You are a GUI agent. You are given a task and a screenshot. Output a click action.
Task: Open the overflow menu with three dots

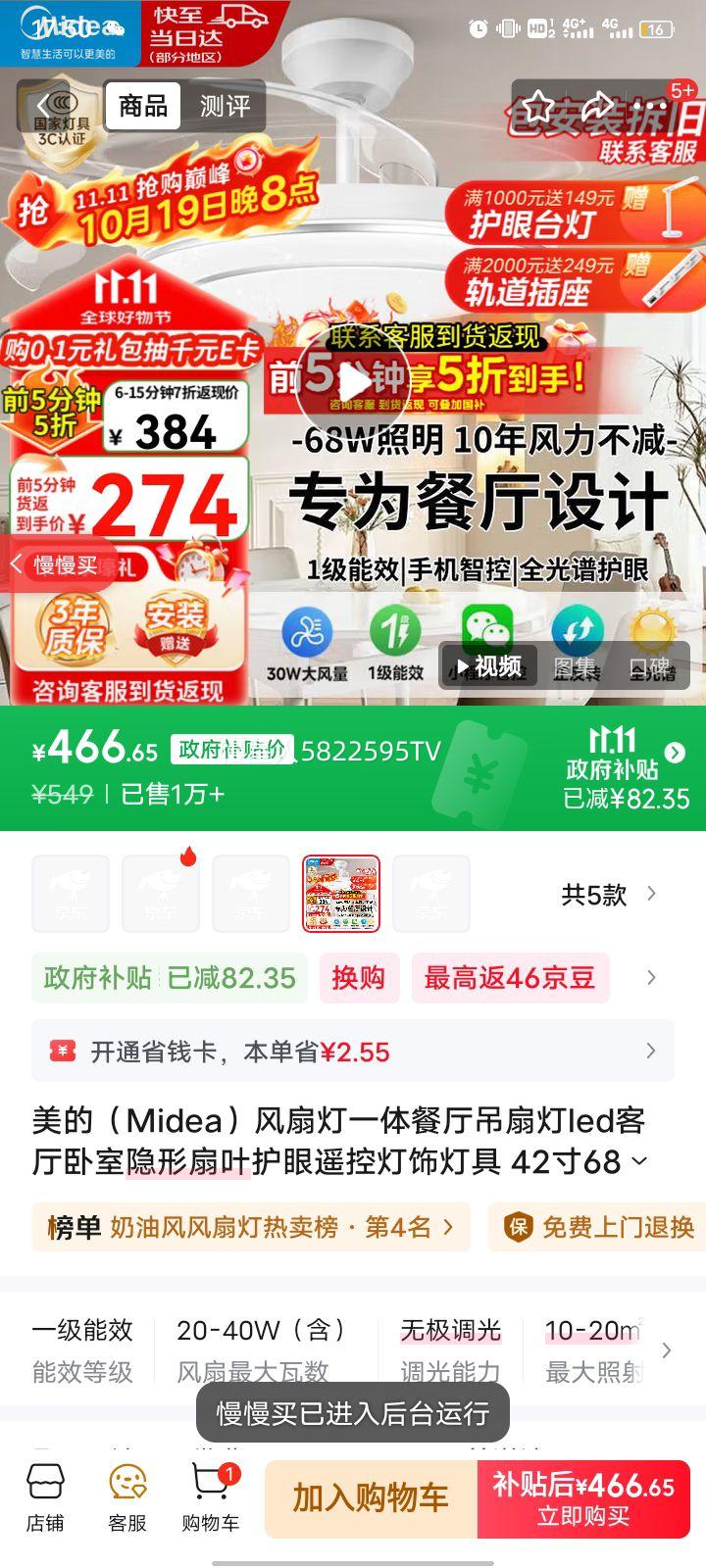point(651,106)
